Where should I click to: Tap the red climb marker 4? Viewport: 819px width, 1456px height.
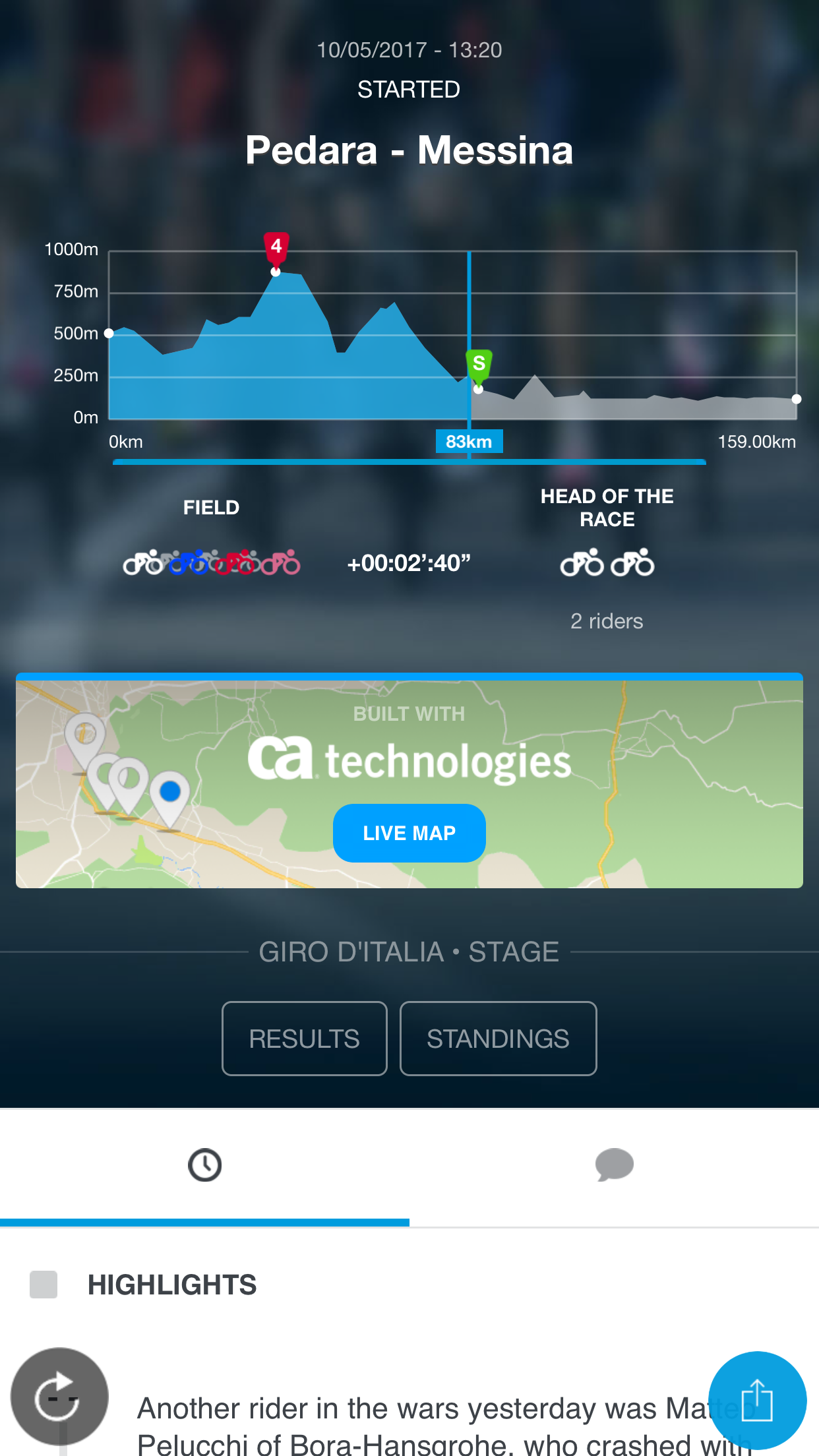tap(276, 247)
